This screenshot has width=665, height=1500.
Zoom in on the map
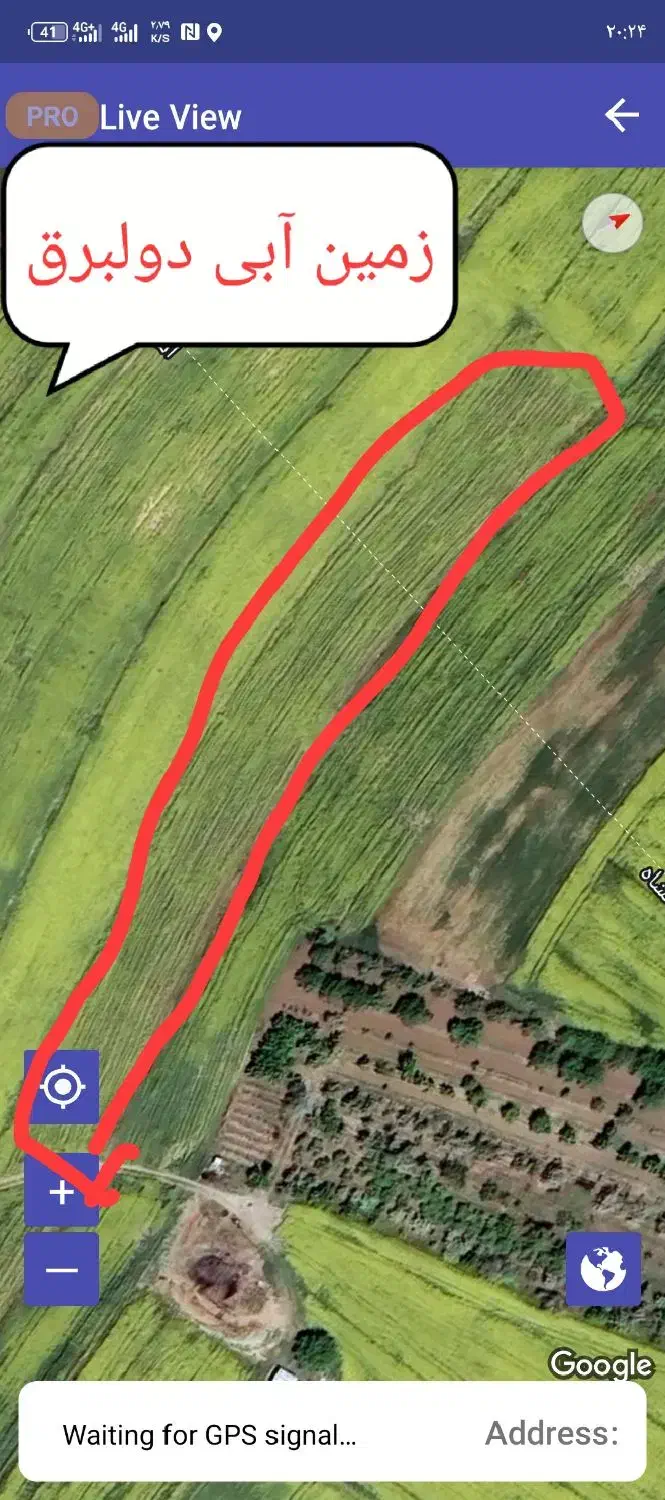coord(62,1191)
